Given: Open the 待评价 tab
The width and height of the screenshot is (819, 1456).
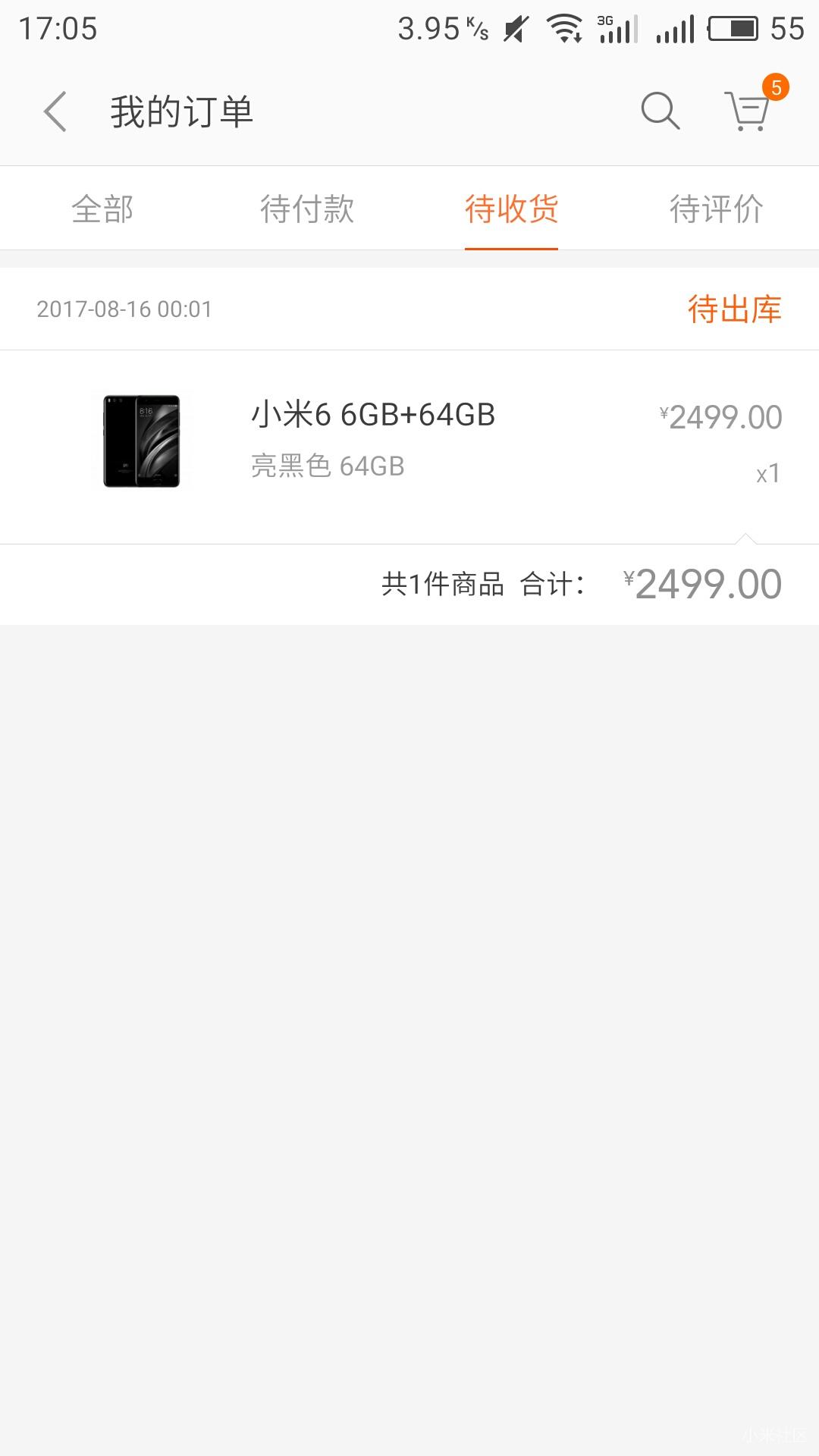Looking at the screenshot, I should point(717,209).
